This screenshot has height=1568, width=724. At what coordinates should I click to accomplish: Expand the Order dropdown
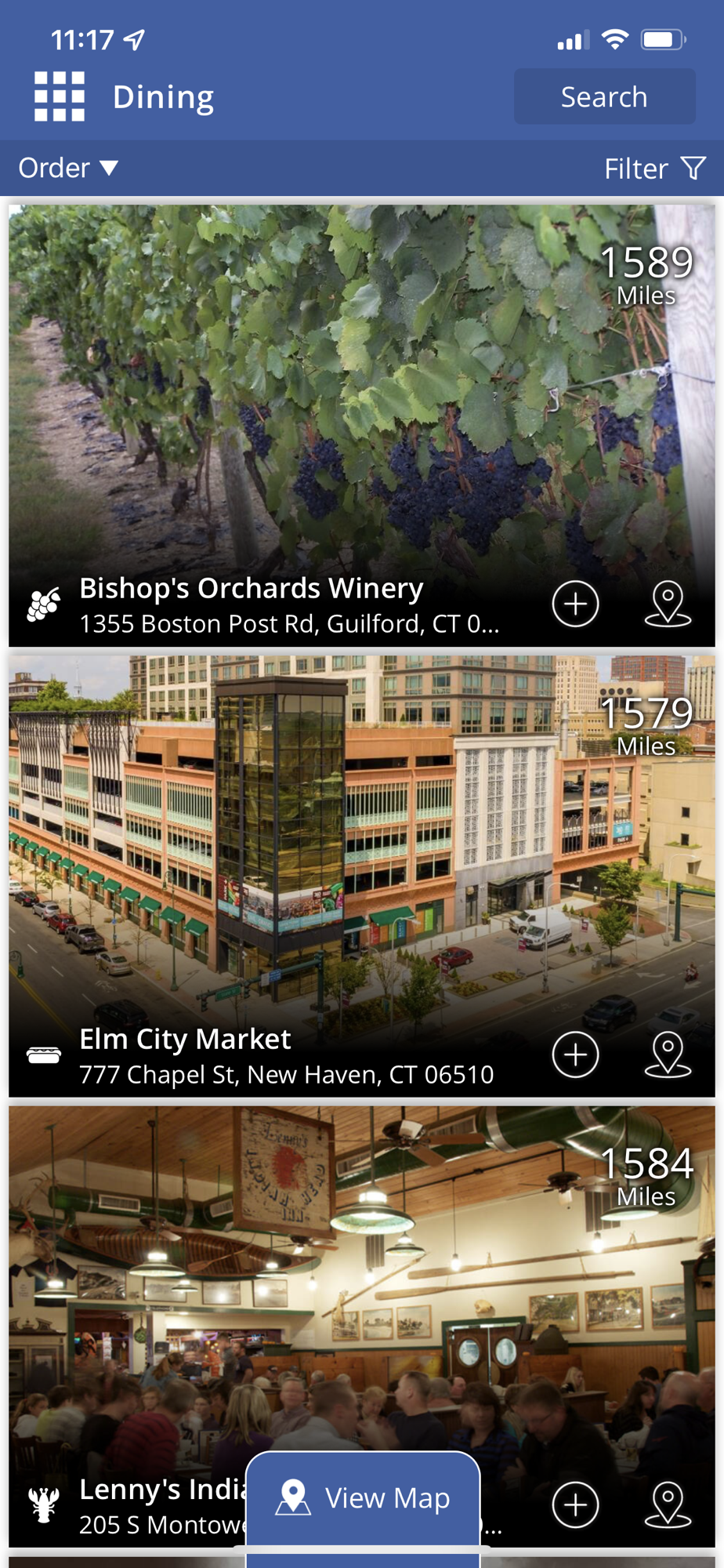68,168
